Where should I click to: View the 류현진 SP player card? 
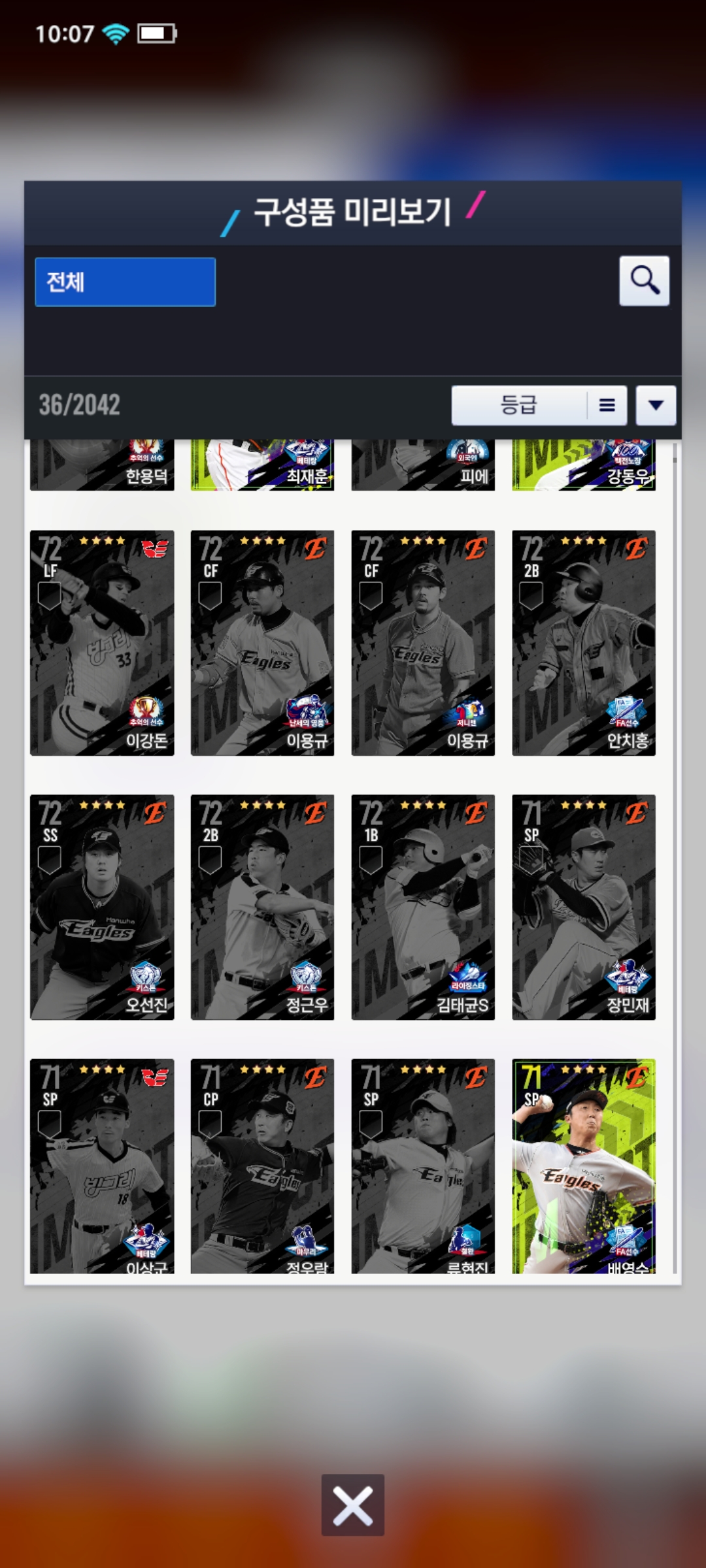(423, 1166)
